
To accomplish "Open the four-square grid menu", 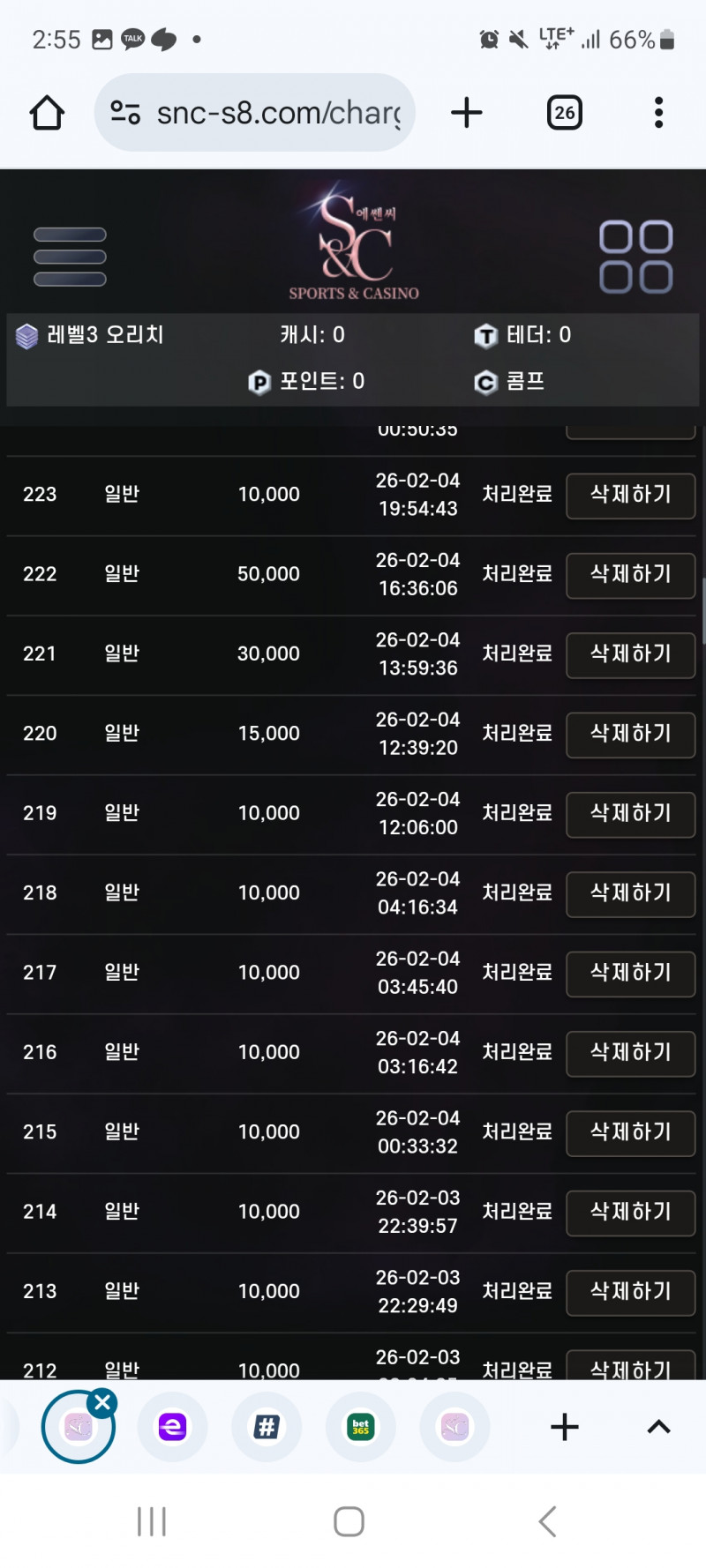I will [x=635, y=257].
